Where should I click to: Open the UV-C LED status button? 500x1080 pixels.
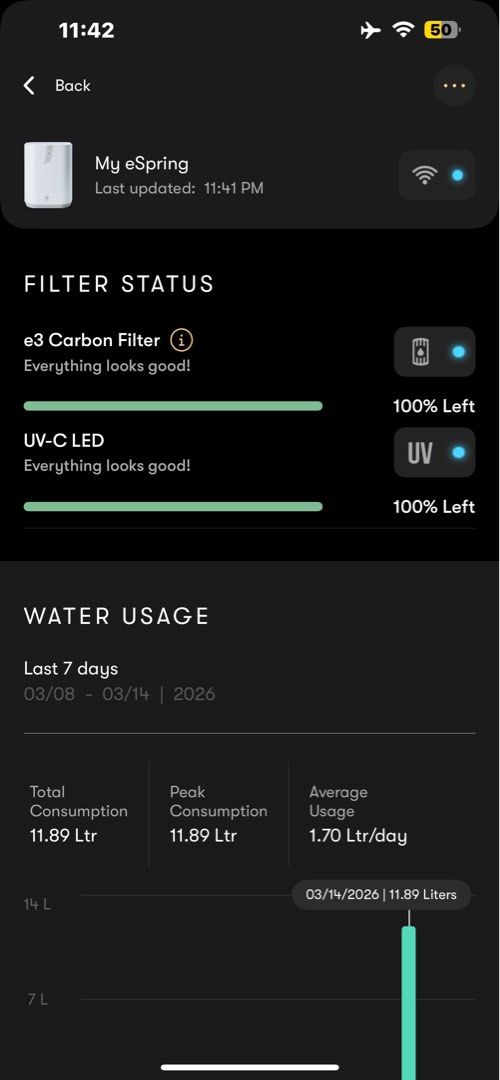coord(435,453)
